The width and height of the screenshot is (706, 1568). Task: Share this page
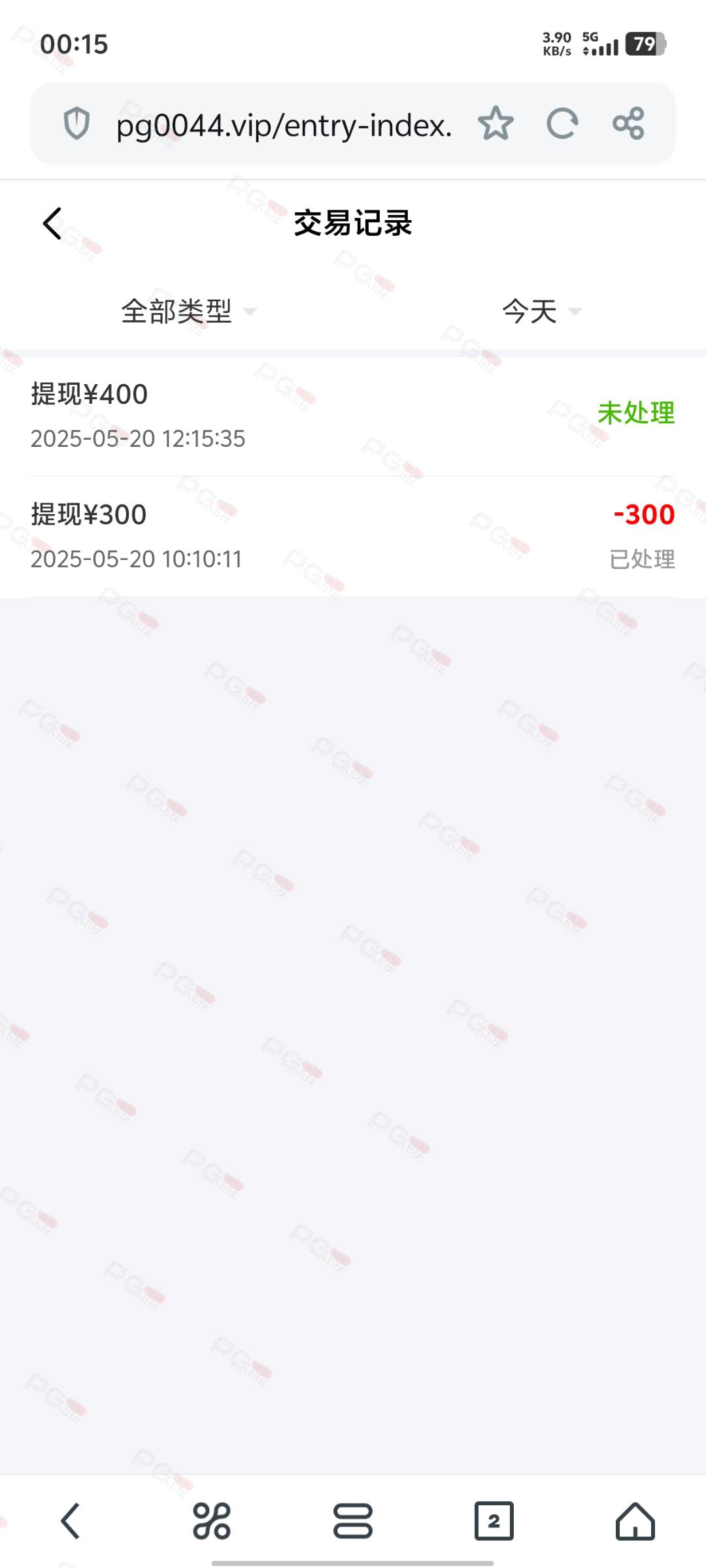[628, 123]
